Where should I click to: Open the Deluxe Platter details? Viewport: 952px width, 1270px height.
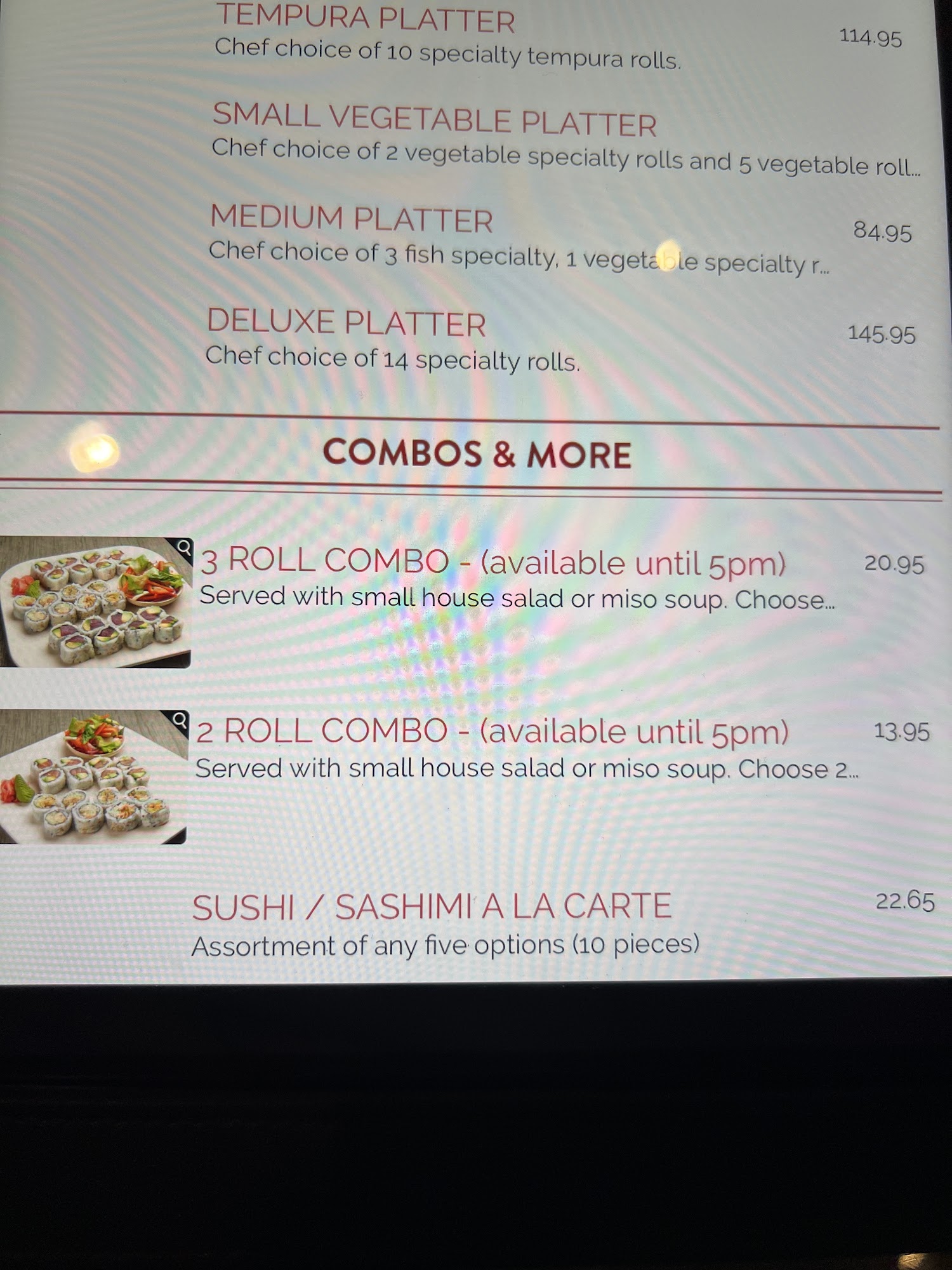click(x=346, y=323)
